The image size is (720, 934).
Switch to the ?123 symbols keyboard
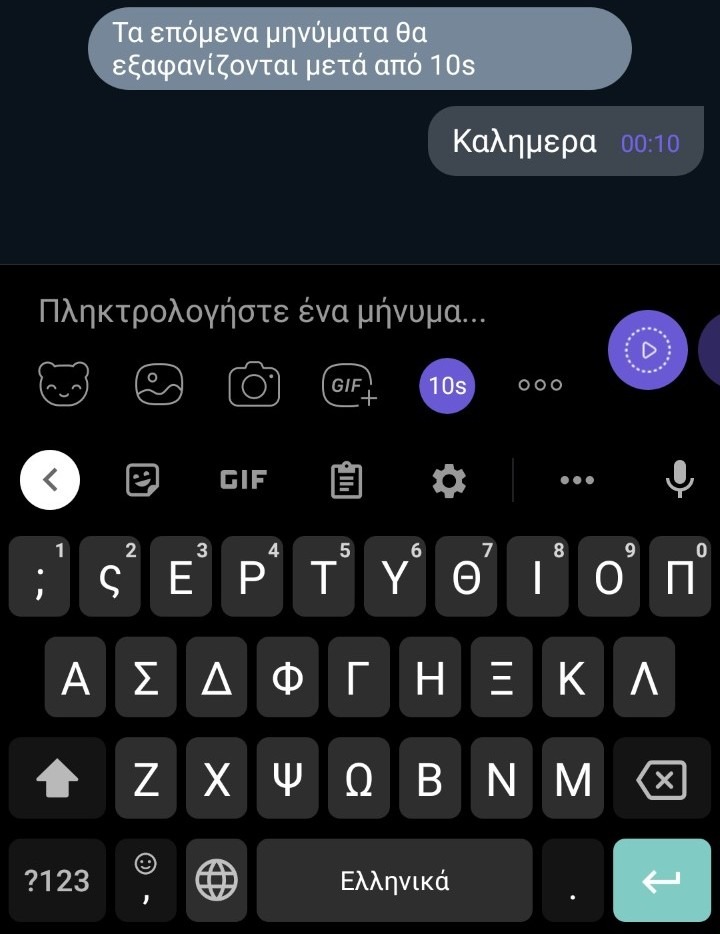[57, 880]
